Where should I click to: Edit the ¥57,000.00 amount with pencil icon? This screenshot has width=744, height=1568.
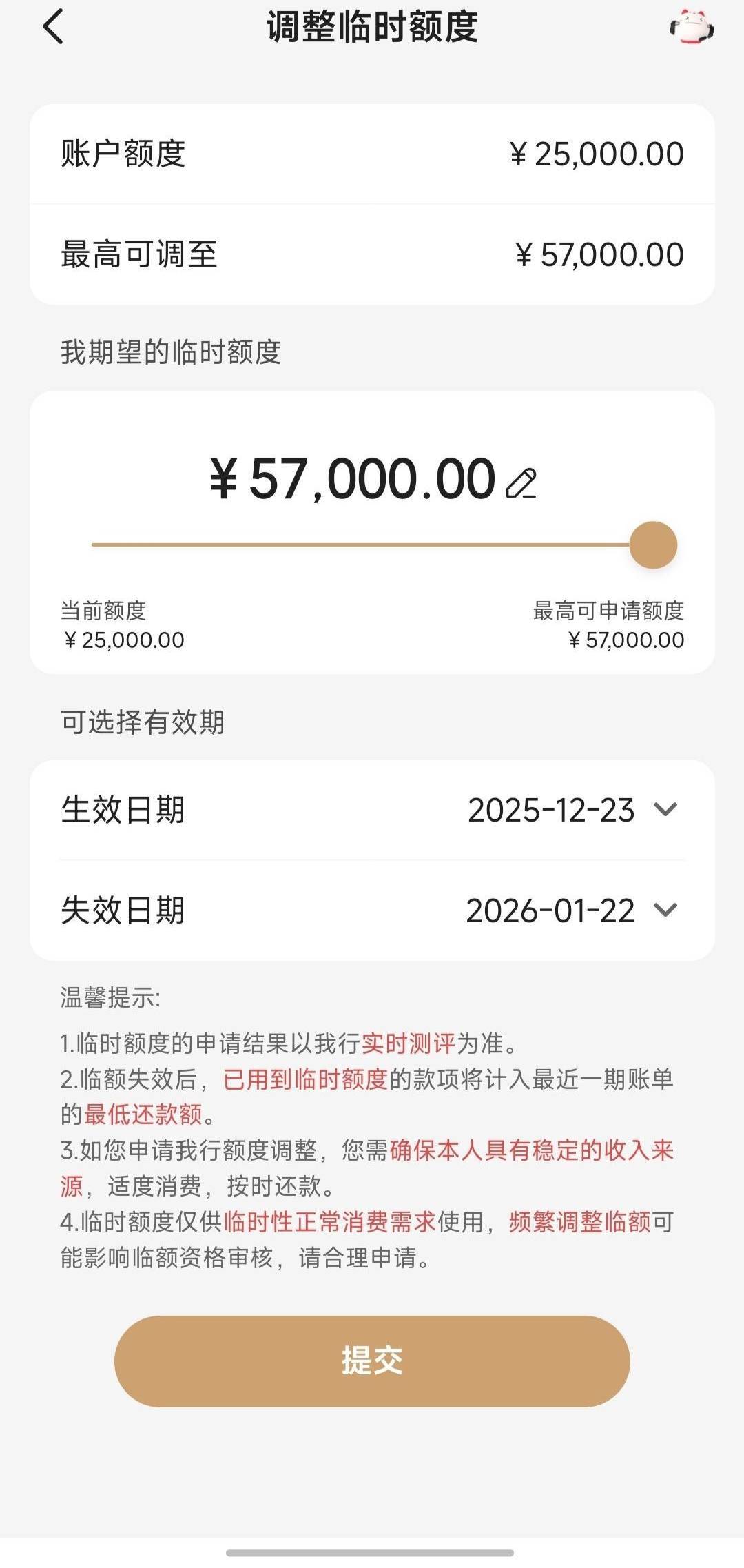click(x=521, y=483)
